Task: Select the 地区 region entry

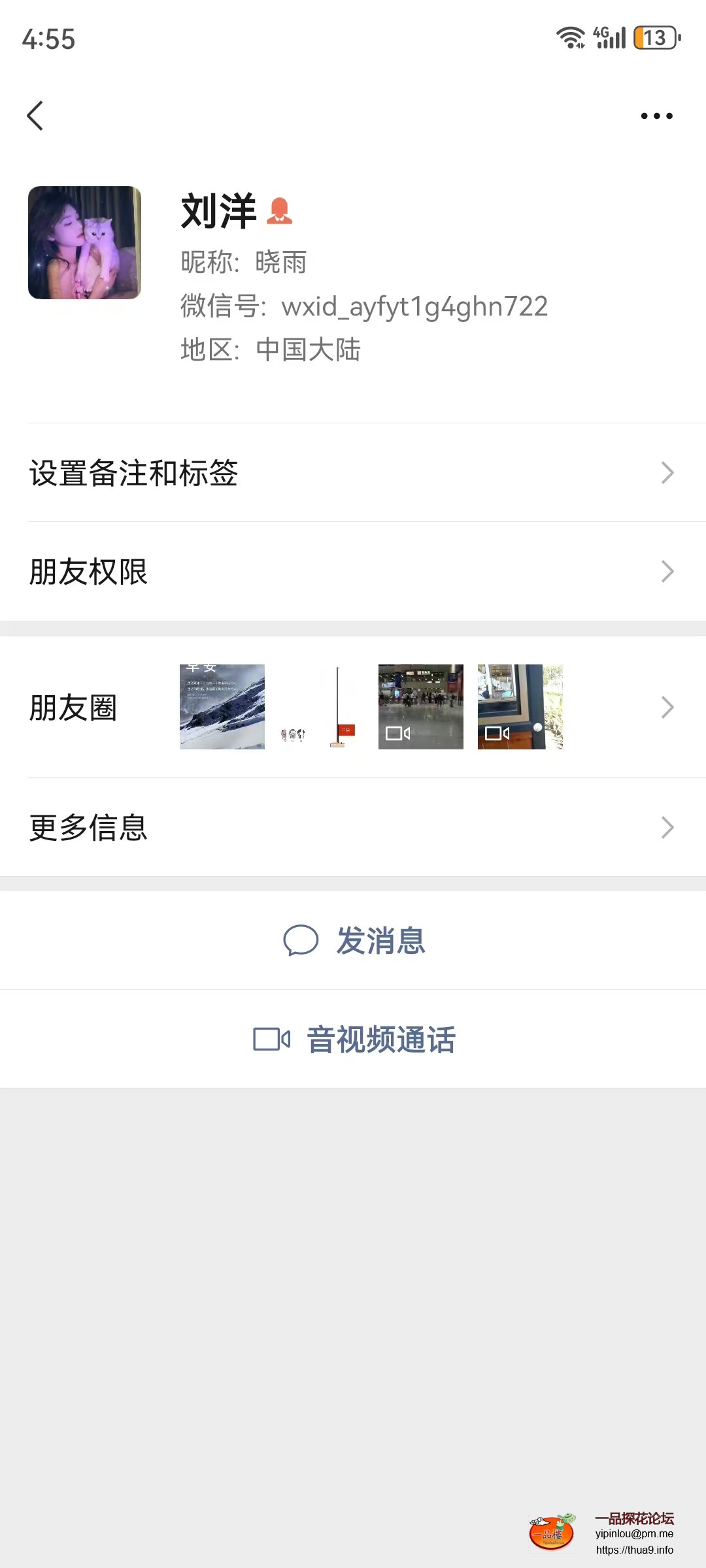Action: tap(272, 350)
